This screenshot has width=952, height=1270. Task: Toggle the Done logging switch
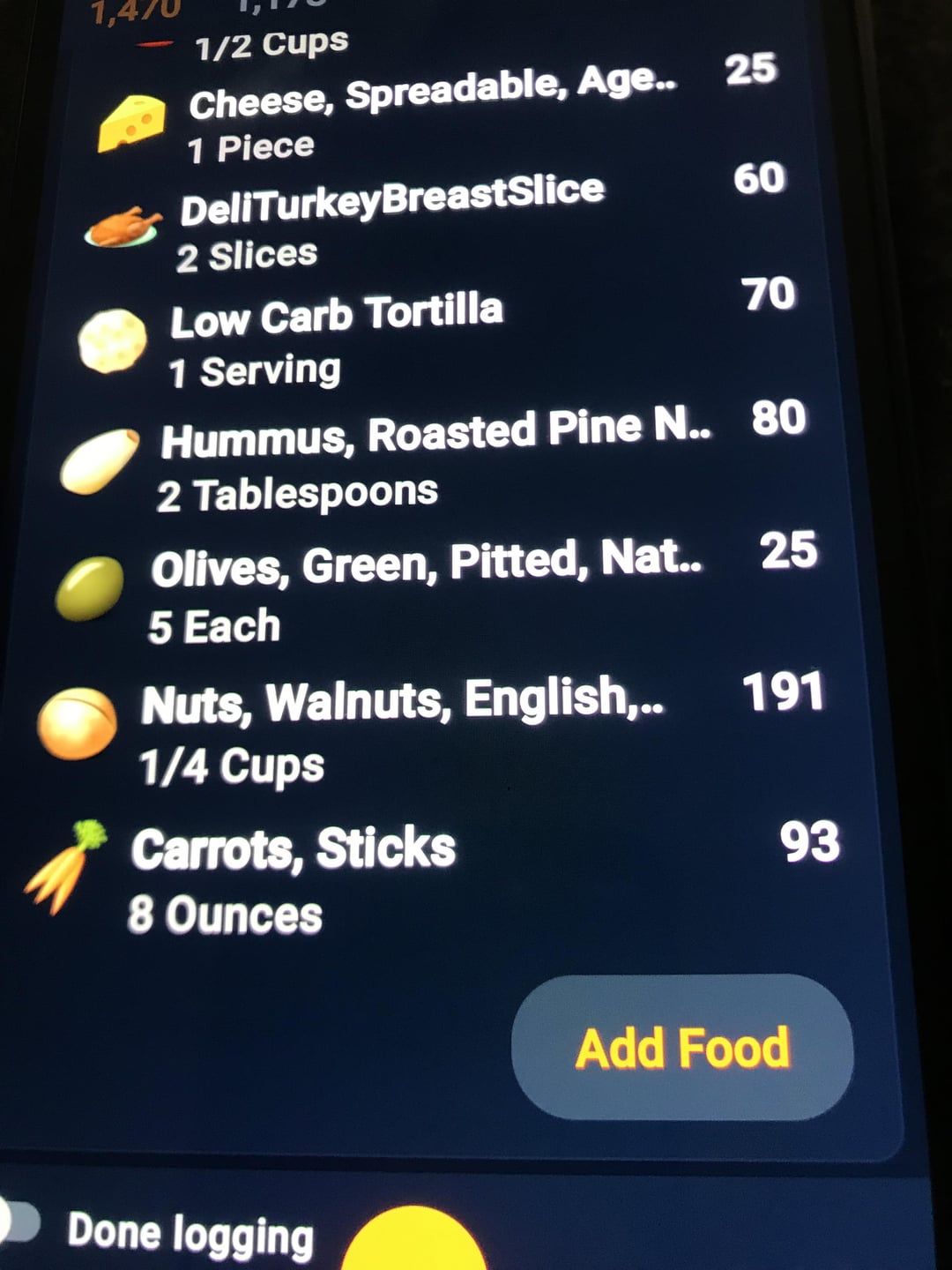point(19,1223)
